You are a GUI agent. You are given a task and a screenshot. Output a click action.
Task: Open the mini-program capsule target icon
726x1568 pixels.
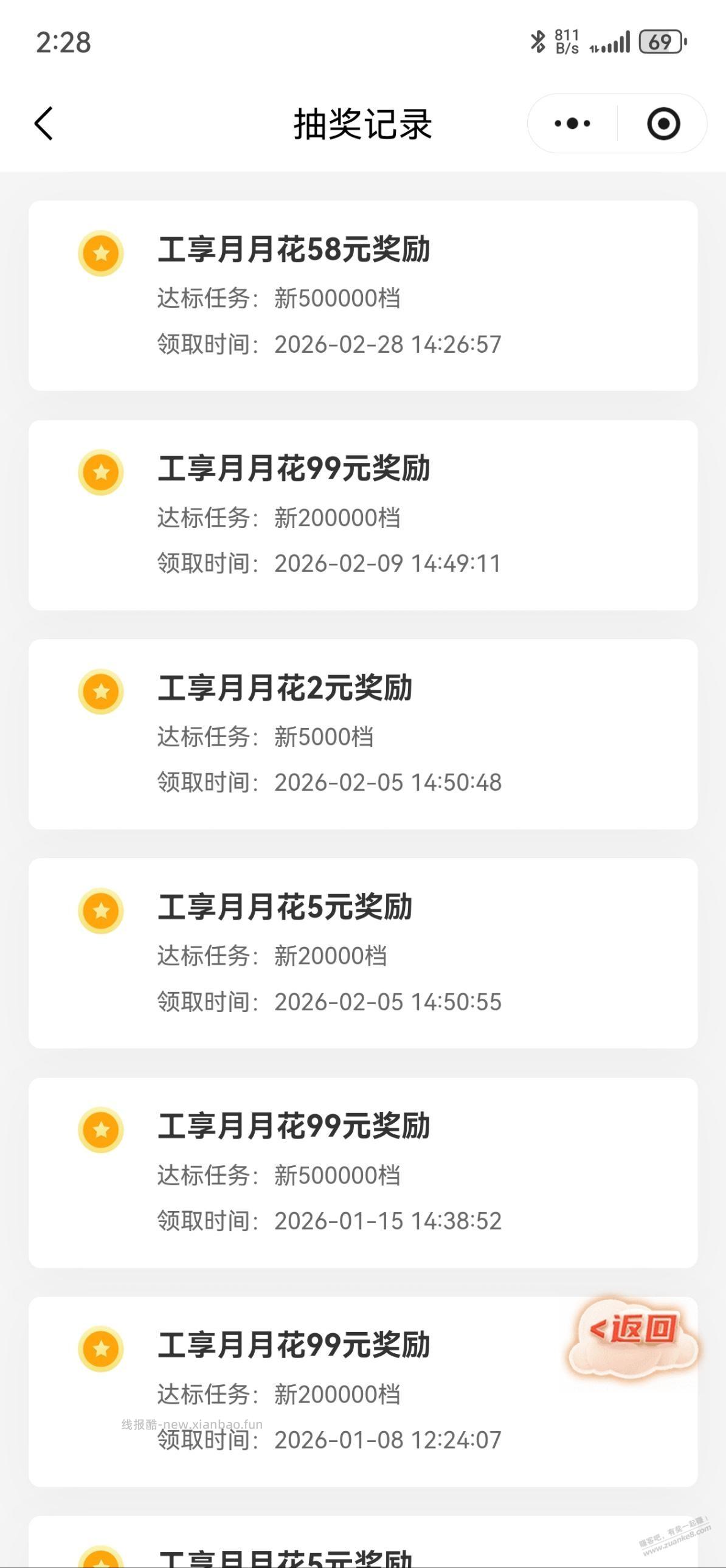point(663,123)
